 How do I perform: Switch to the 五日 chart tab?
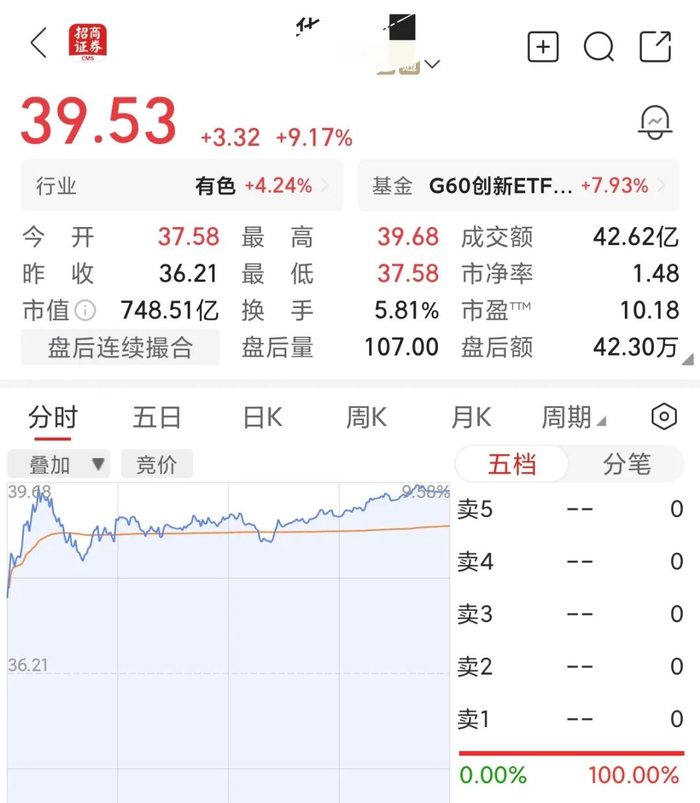(157, 417)
